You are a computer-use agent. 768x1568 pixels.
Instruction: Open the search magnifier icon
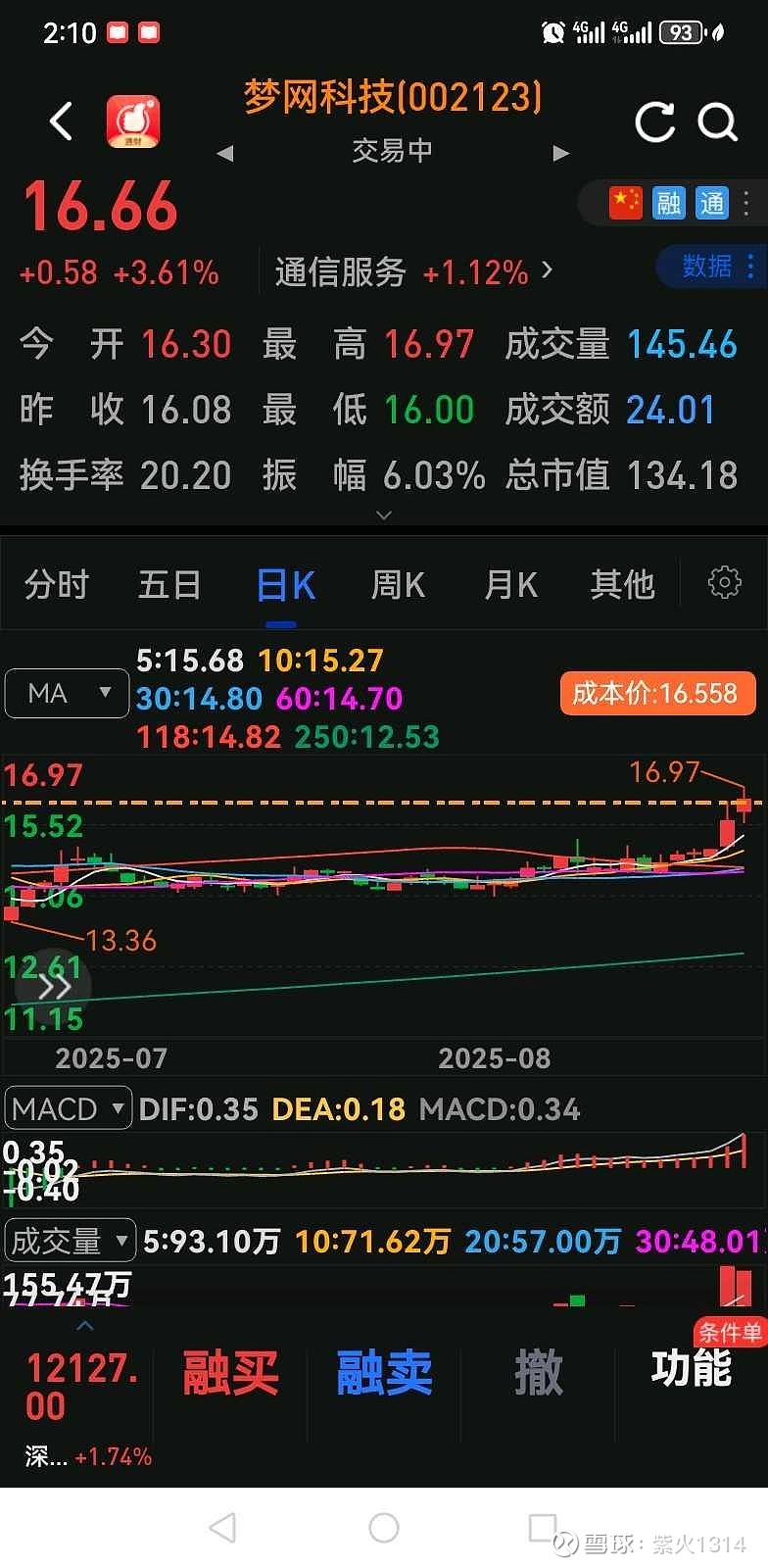point(717,122)
